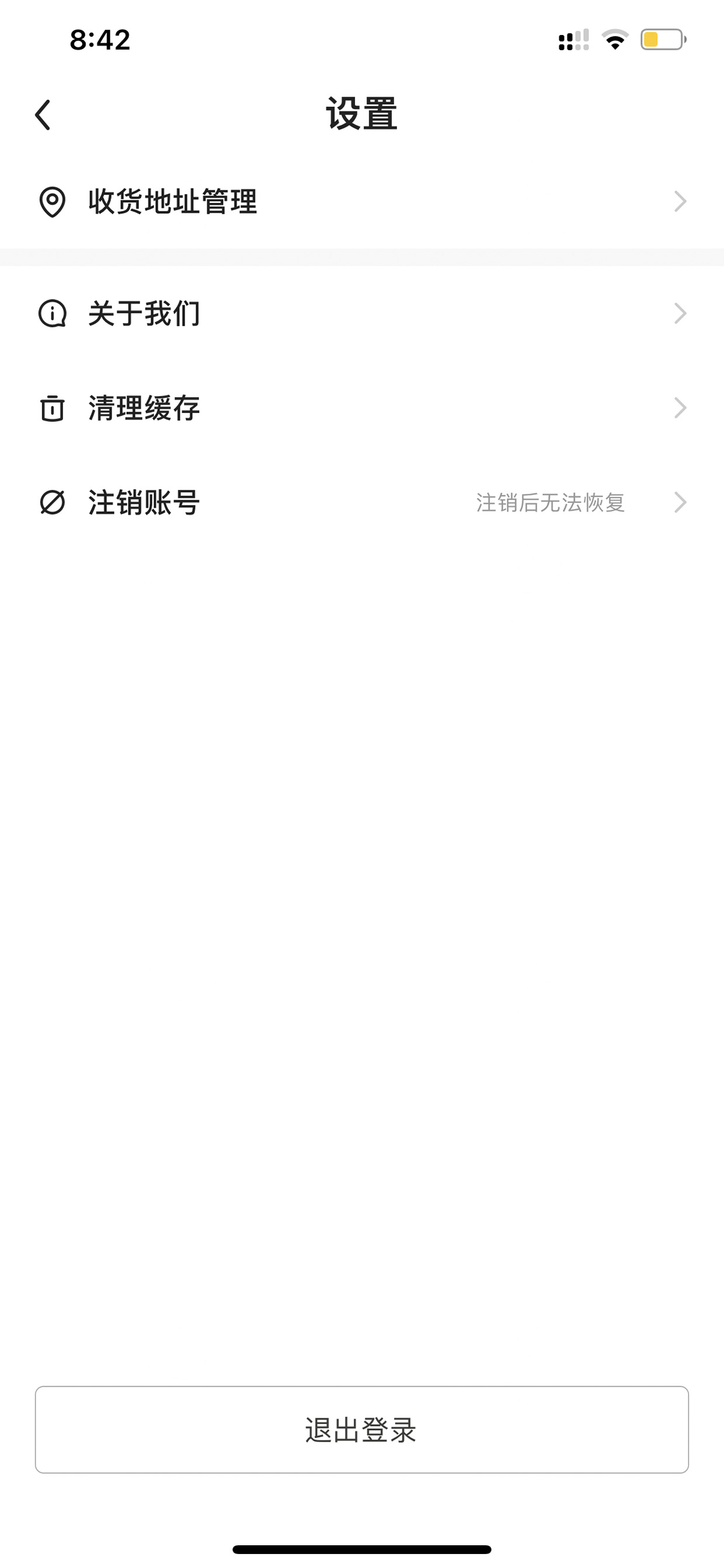Viewport: 724px width, 1568px height.
Task: Select 清理缓存 to clear cache
Action: click(x=362, y=408)
